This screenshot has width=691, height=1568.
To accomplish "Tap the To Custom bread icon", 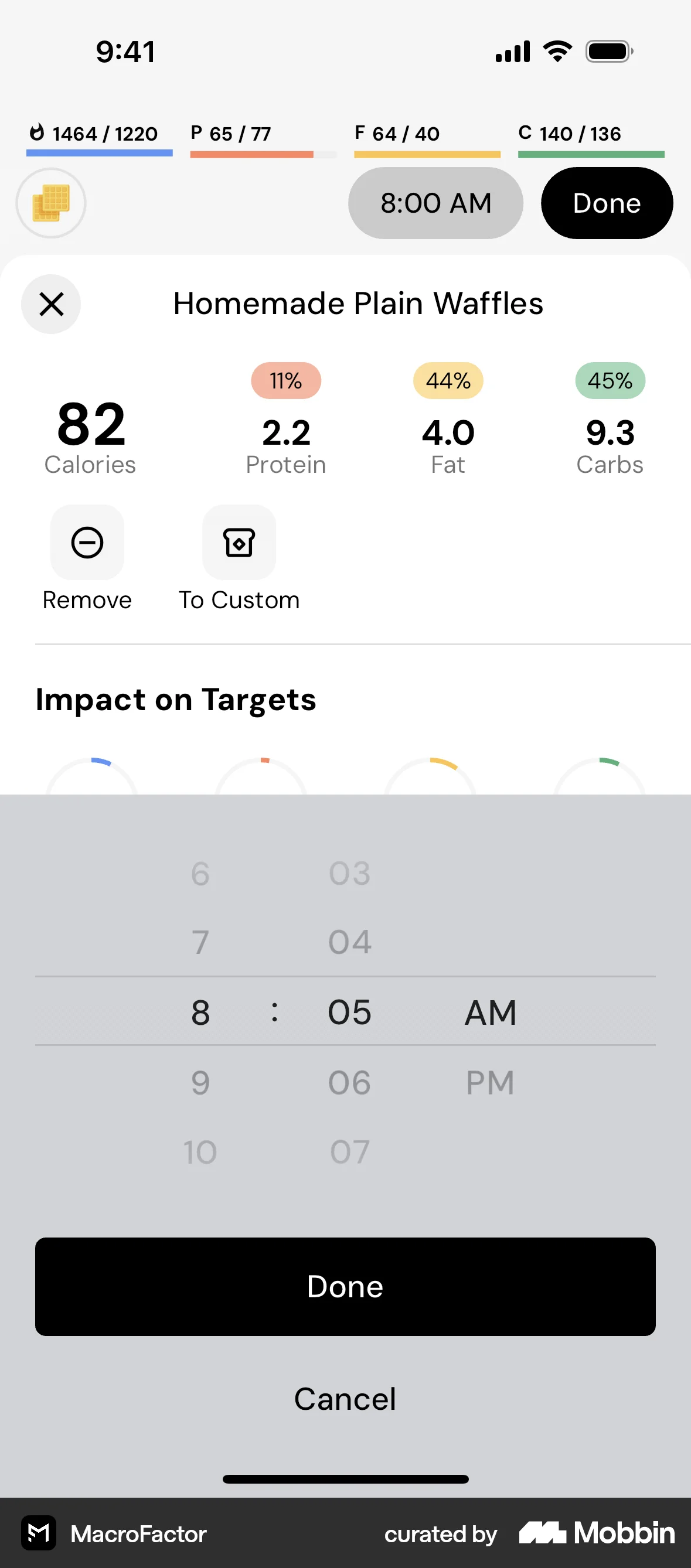I will [239, 543].
